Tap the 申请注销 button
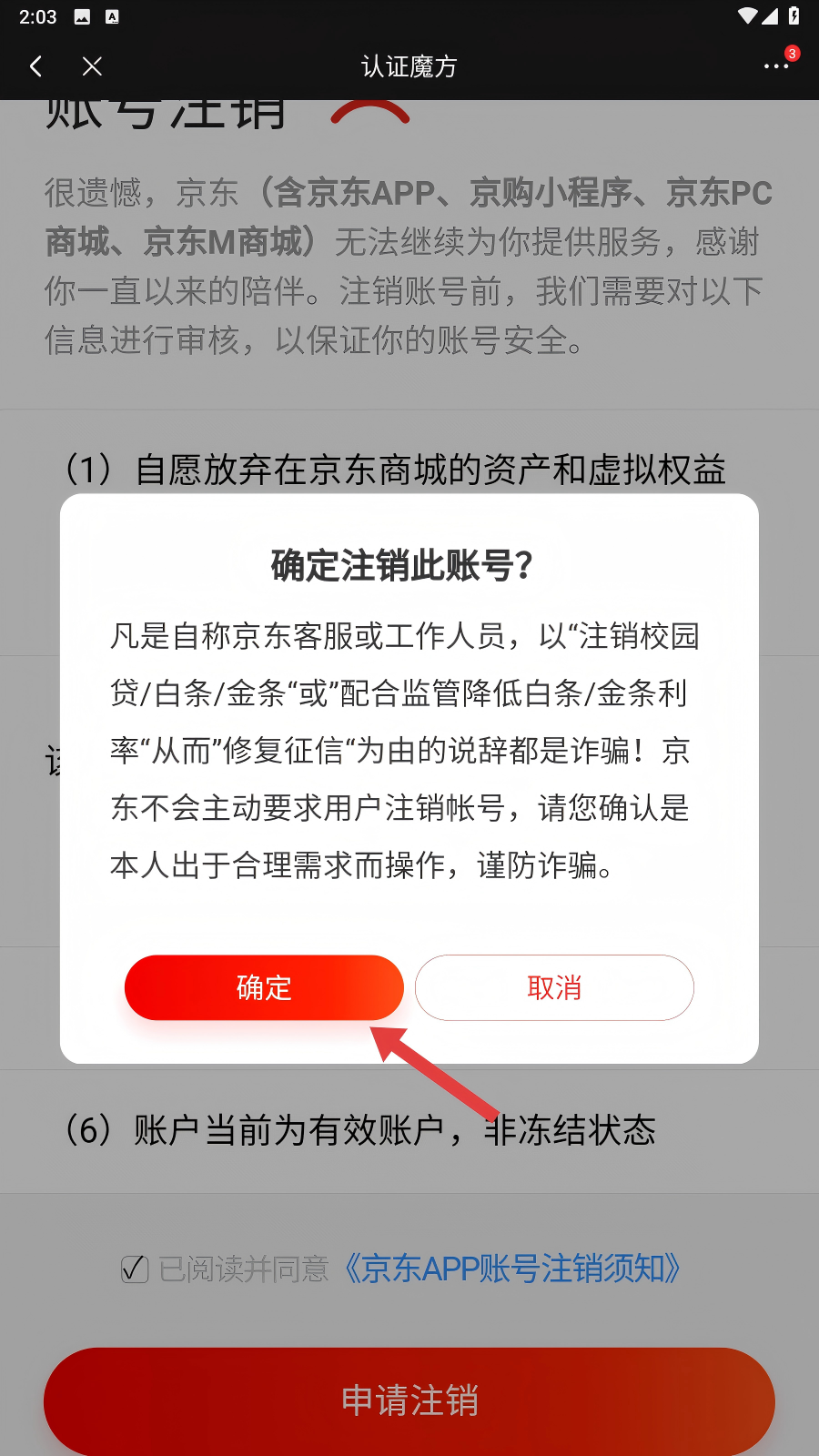 pyautogui.click(x=409, y=1400)
